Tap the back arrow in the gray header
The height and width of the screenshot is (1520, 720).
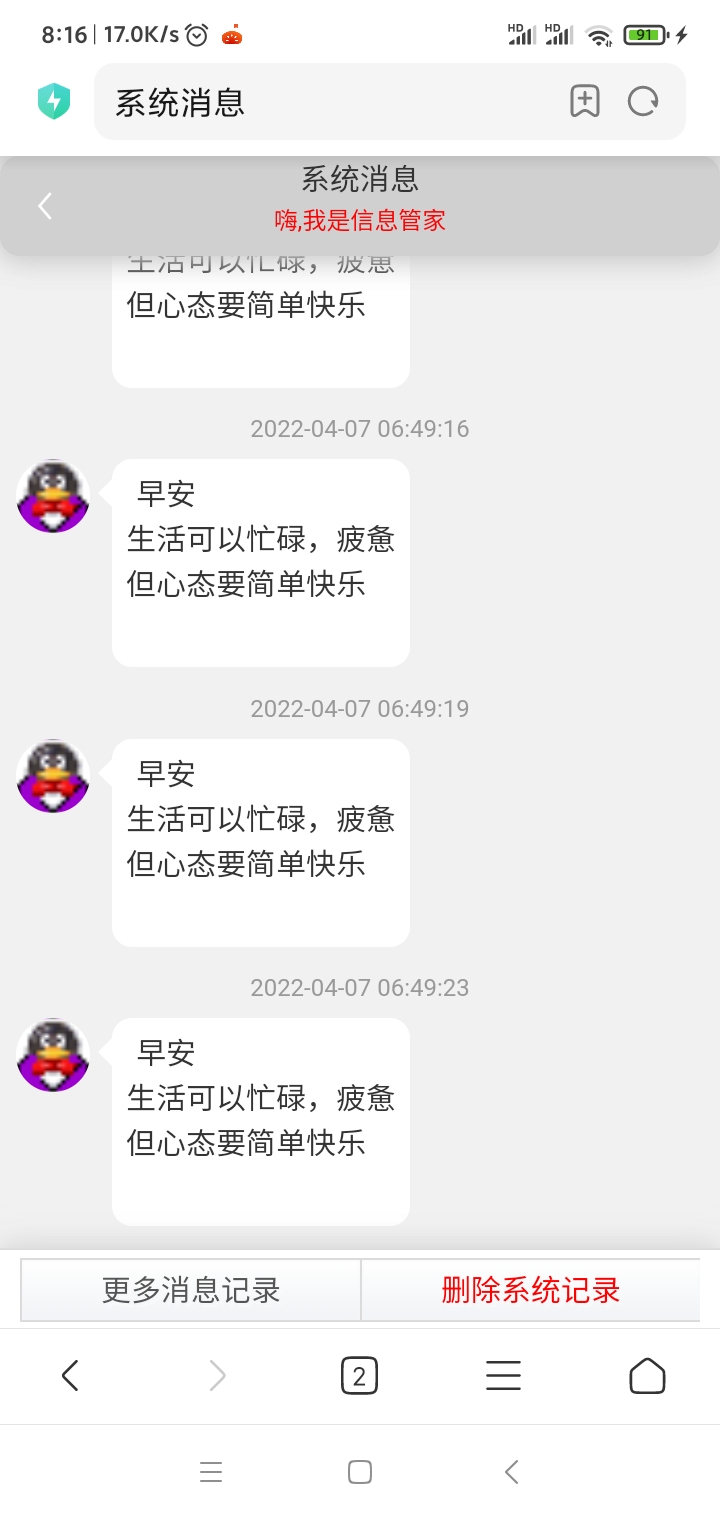pyautogui.click(x=43, y=205)
